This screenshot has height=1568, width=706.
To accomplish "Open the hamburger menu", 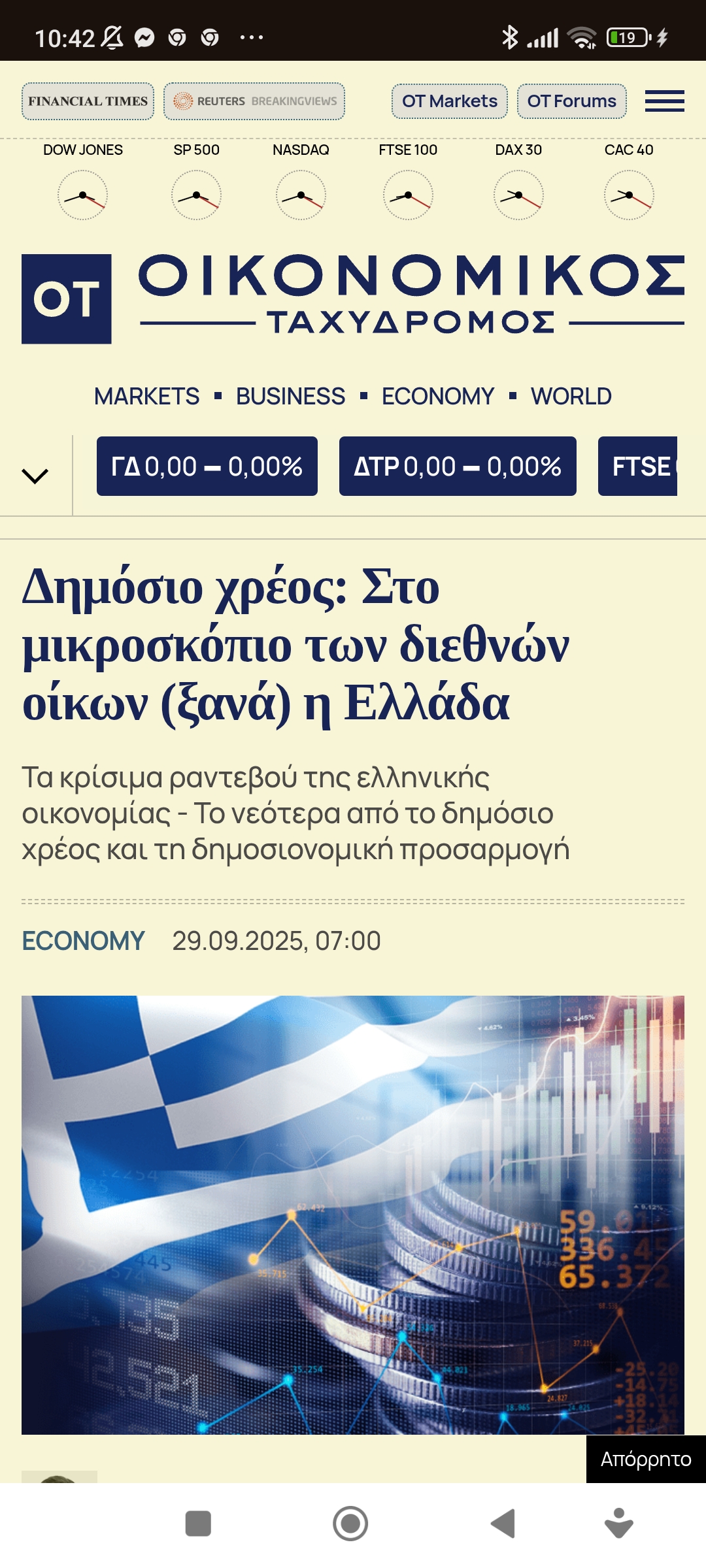I will pyautogui.click(x=664, y=101).
